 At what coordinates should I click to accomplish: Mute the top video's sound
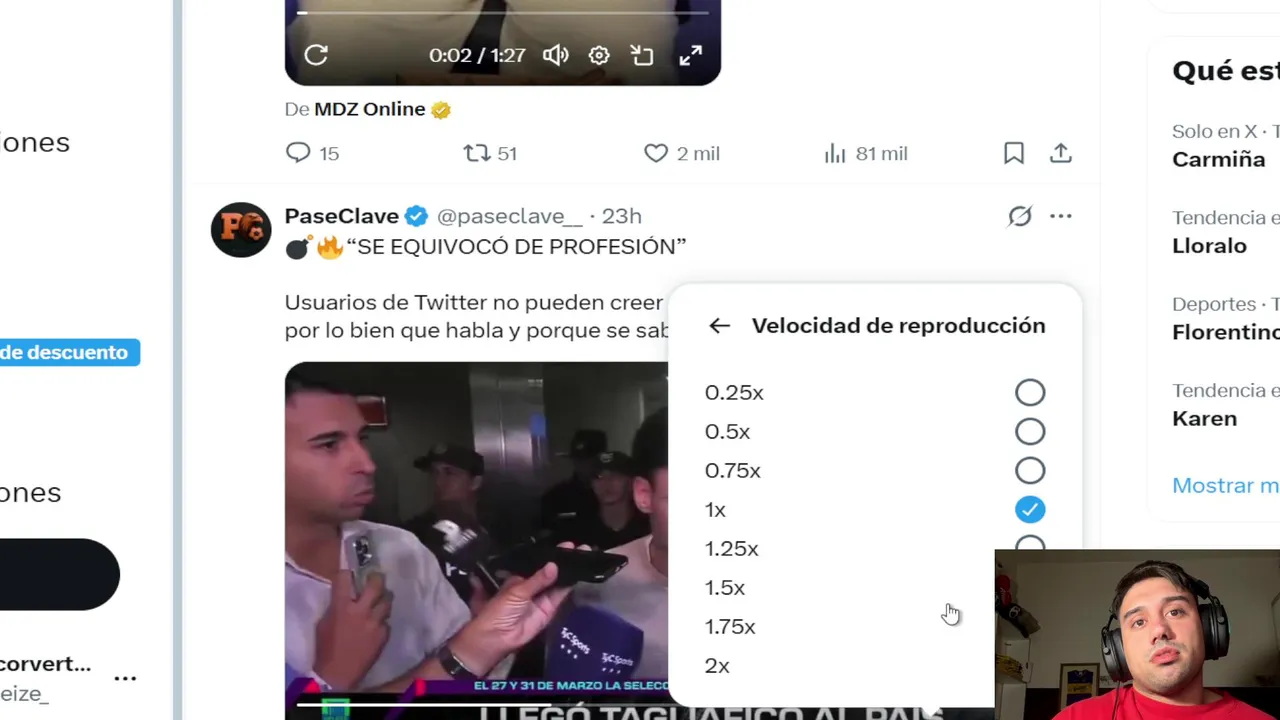555,56
